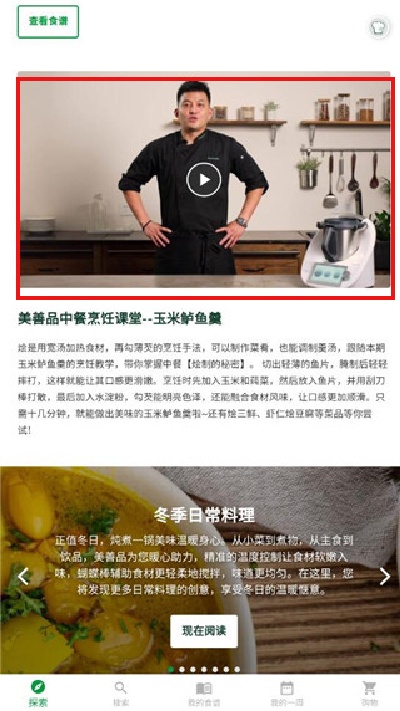This screenshot has width=400, height=711.
Task: Go to the 我的食谱 tab
Action: 204,693
